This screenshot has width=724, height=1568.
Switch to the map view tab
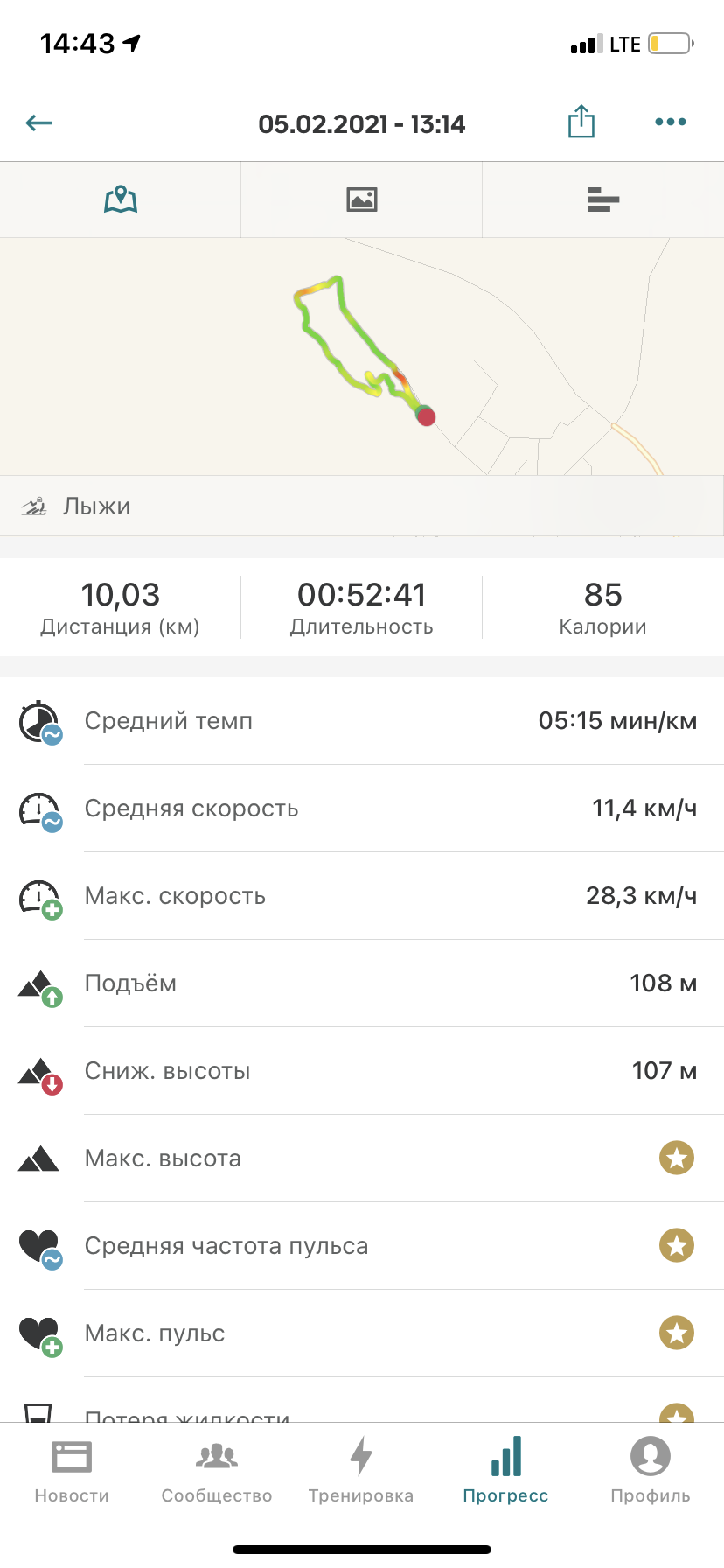click(x=121, y=200)
